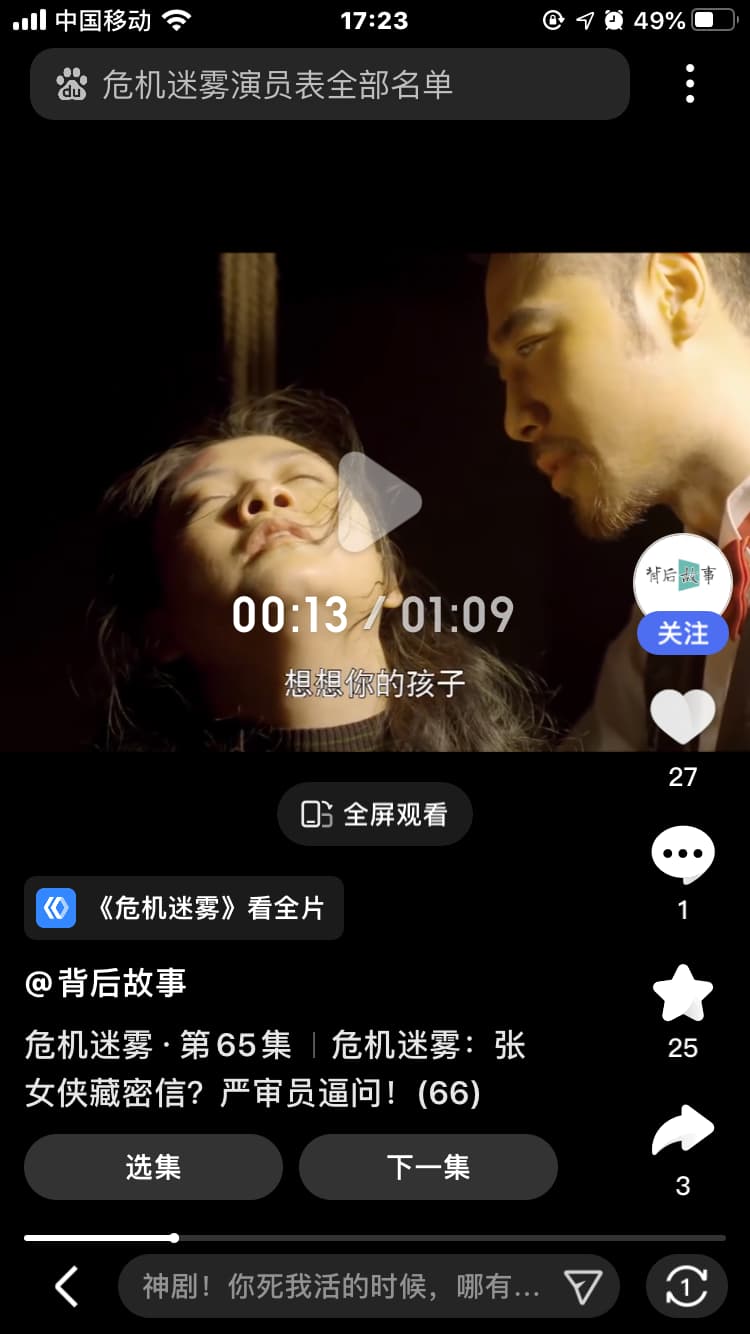Open the three-dot overflow menu
The image size is (750, 1334).
pos(690,84)
